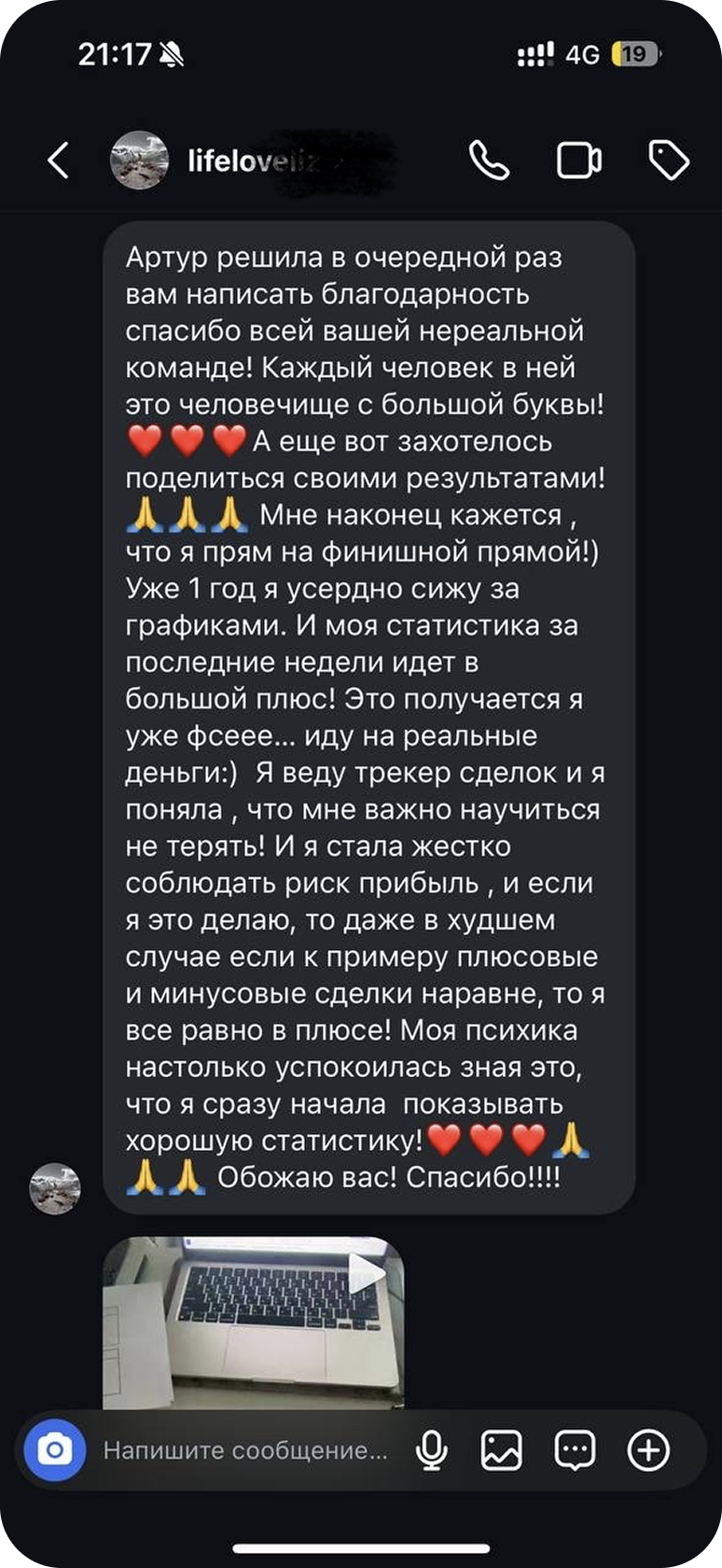Focus the Напишите сообщение text field
The image size is (722, 1568).
tap(244, 1450)
